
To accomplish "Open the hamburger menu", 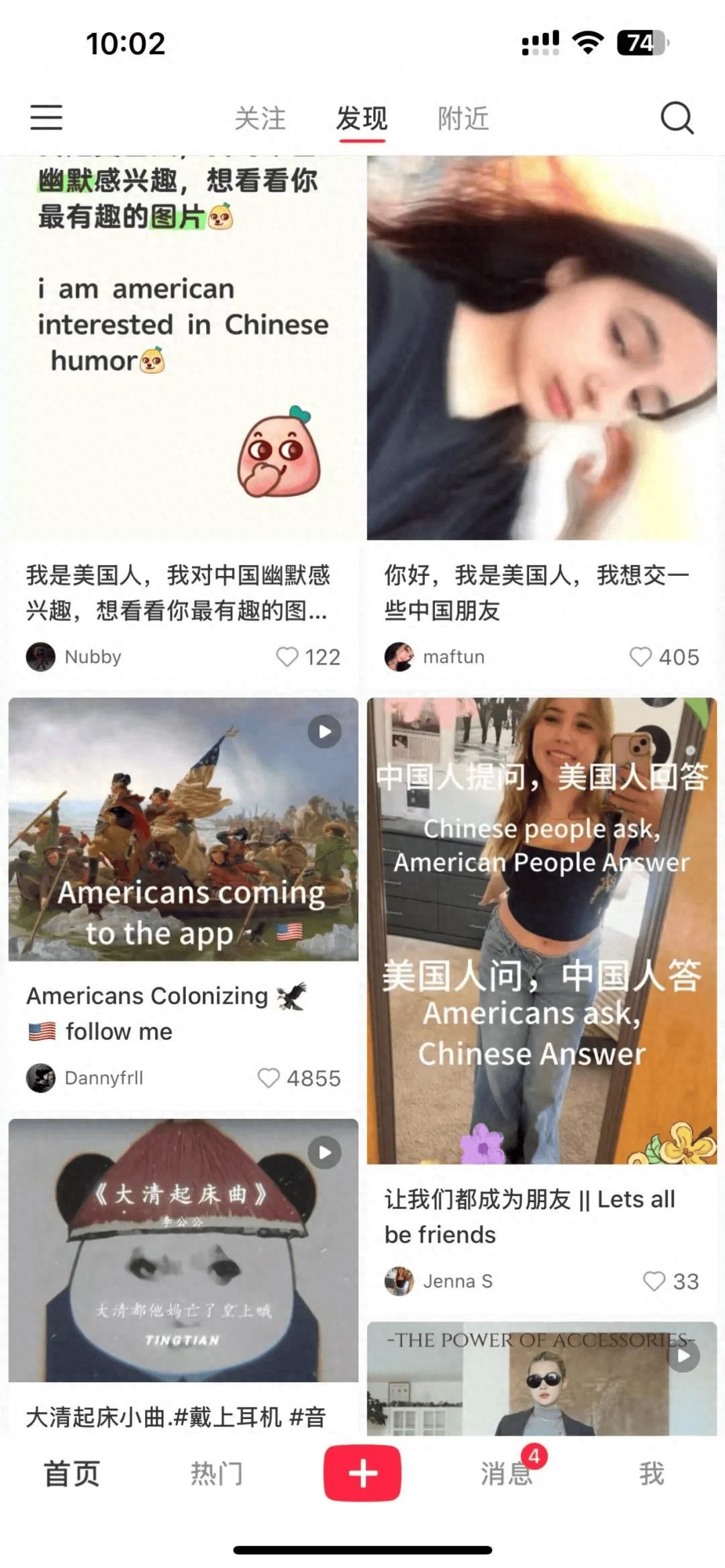I will click(x=46, y=117).
